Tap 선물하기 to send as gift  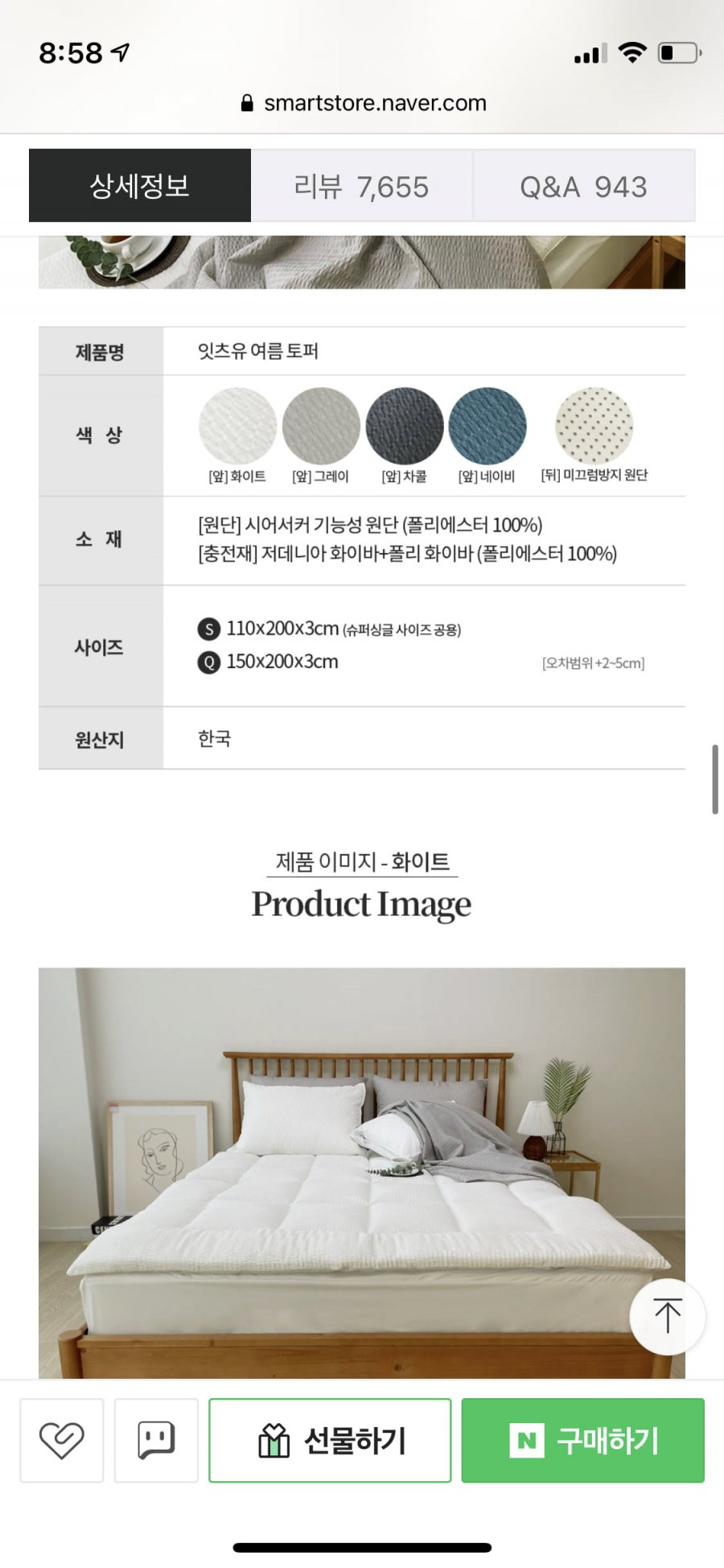330,1440
